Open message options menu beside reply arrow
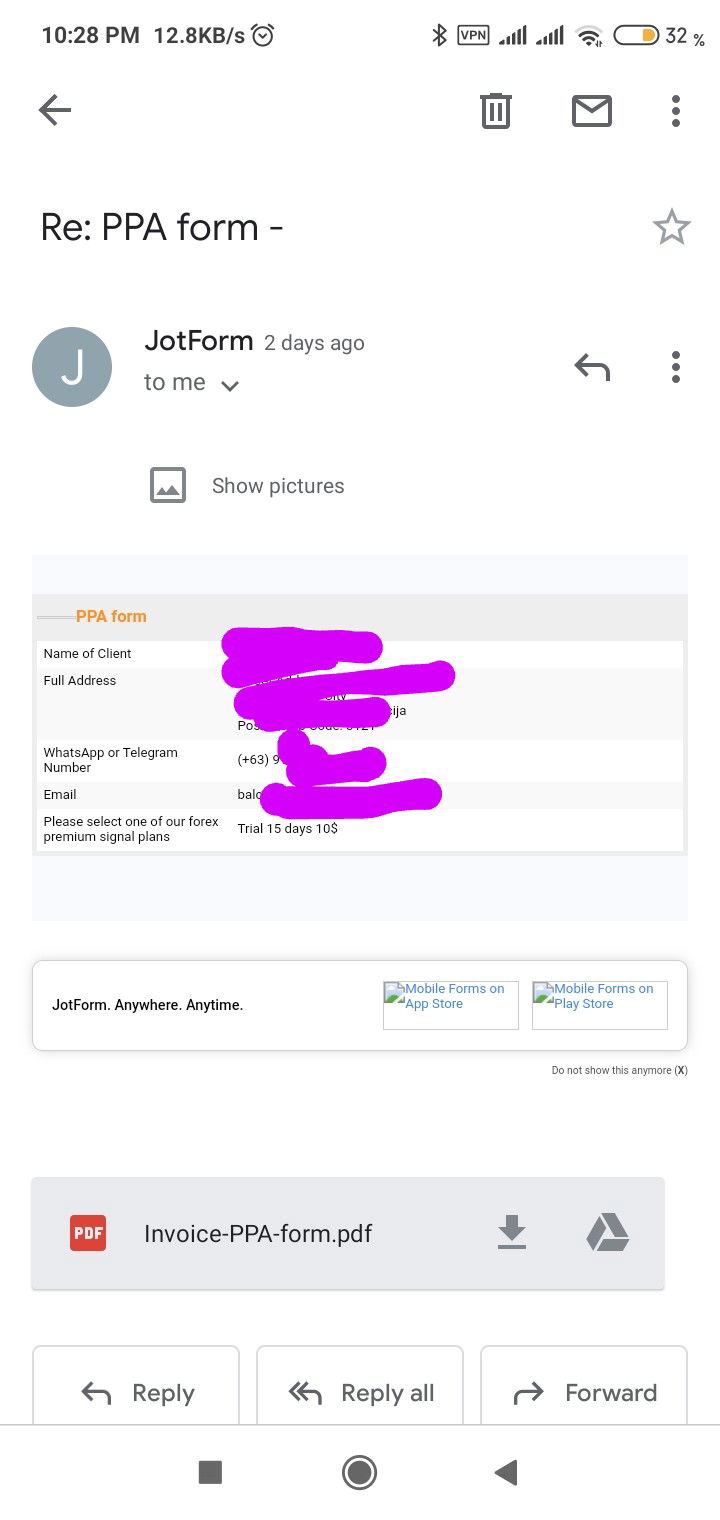This screenshot has height=1520, width=720. pos(676,367)
